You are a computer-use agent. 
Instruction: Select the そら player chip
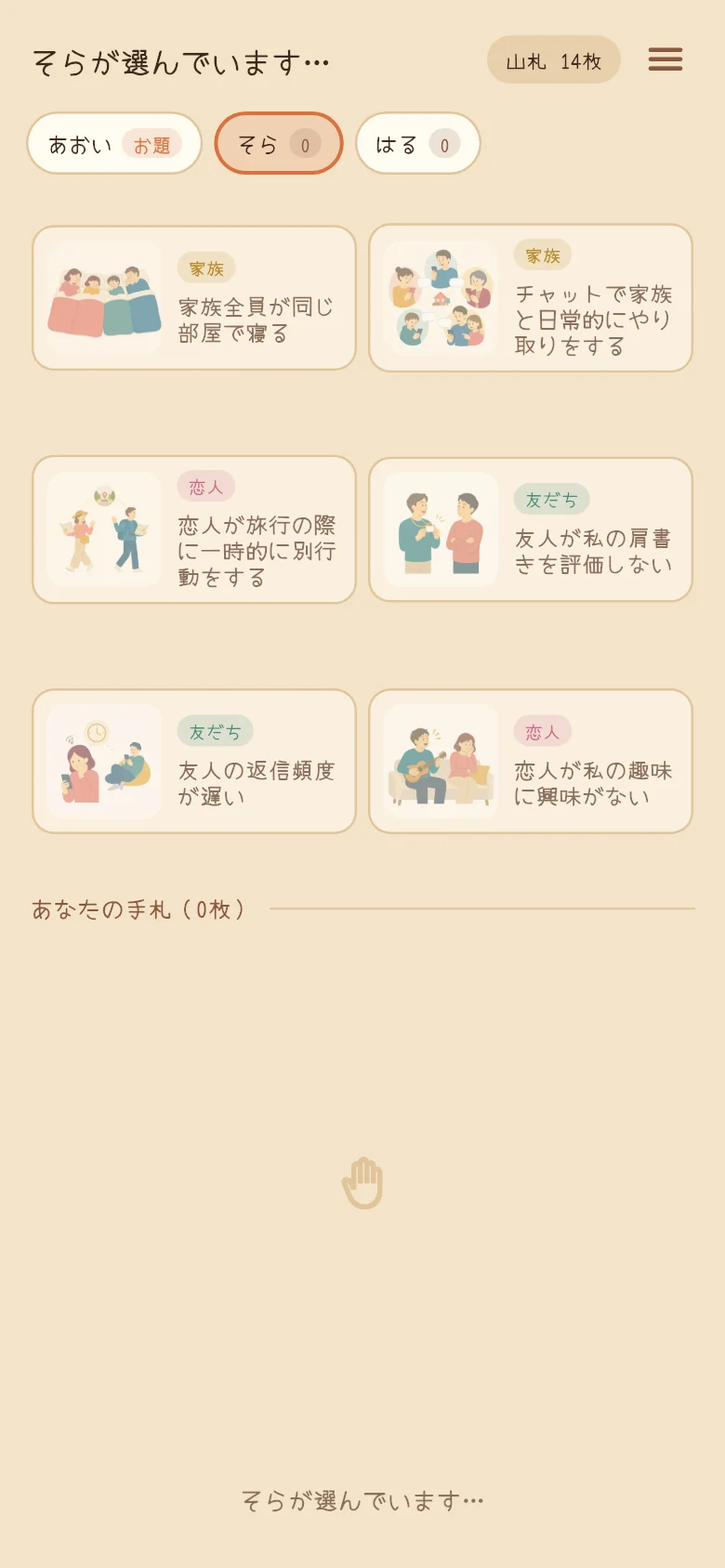(279, 144)
